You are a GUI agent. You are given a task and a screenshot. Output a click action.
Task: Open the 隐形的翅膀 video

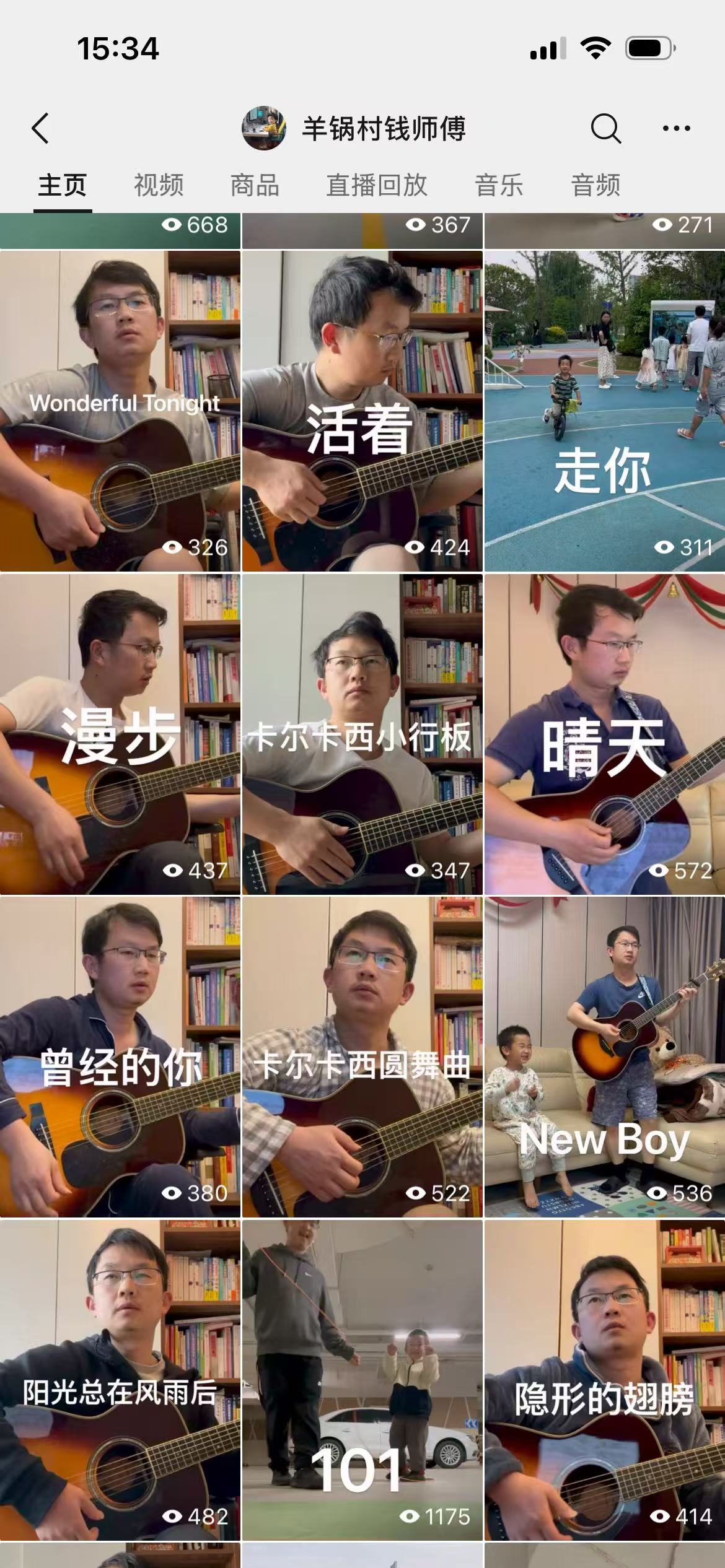604,1380
